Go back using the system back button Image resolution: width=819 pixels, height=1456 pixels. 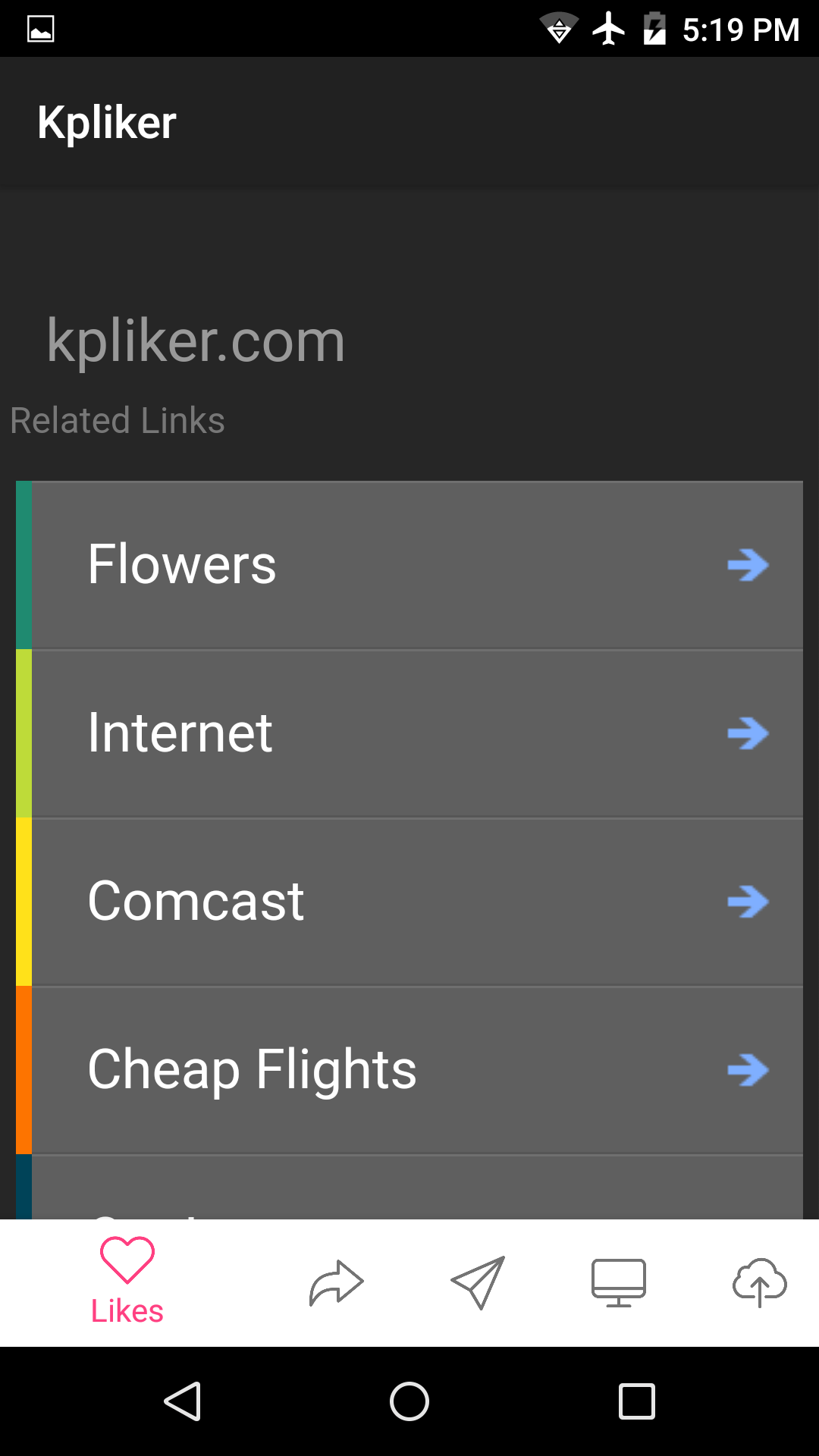182,1401
